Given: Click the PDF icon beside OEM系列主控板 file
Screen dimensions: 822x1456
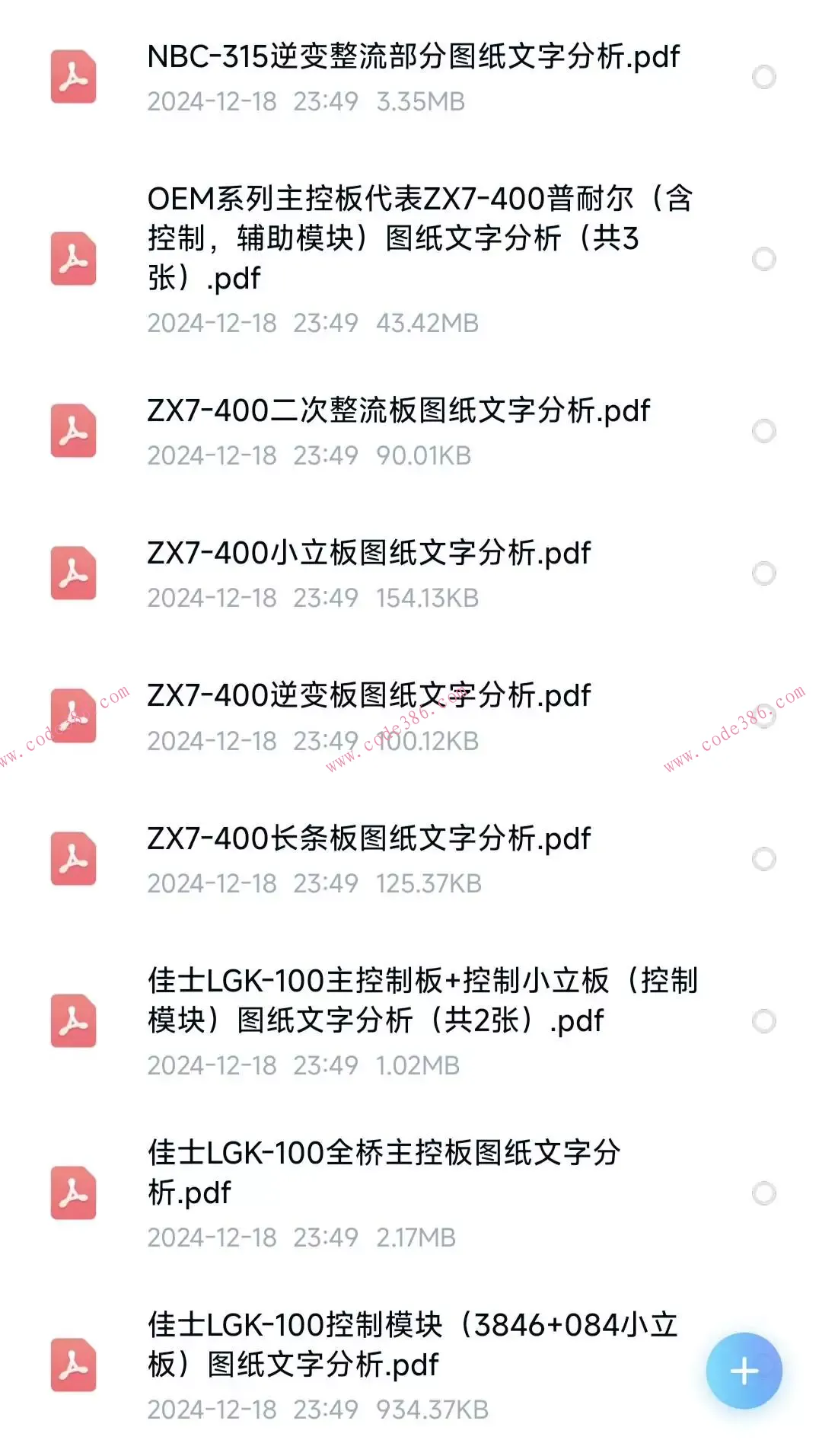Looking at the screenshot, I should pos(74,257).
